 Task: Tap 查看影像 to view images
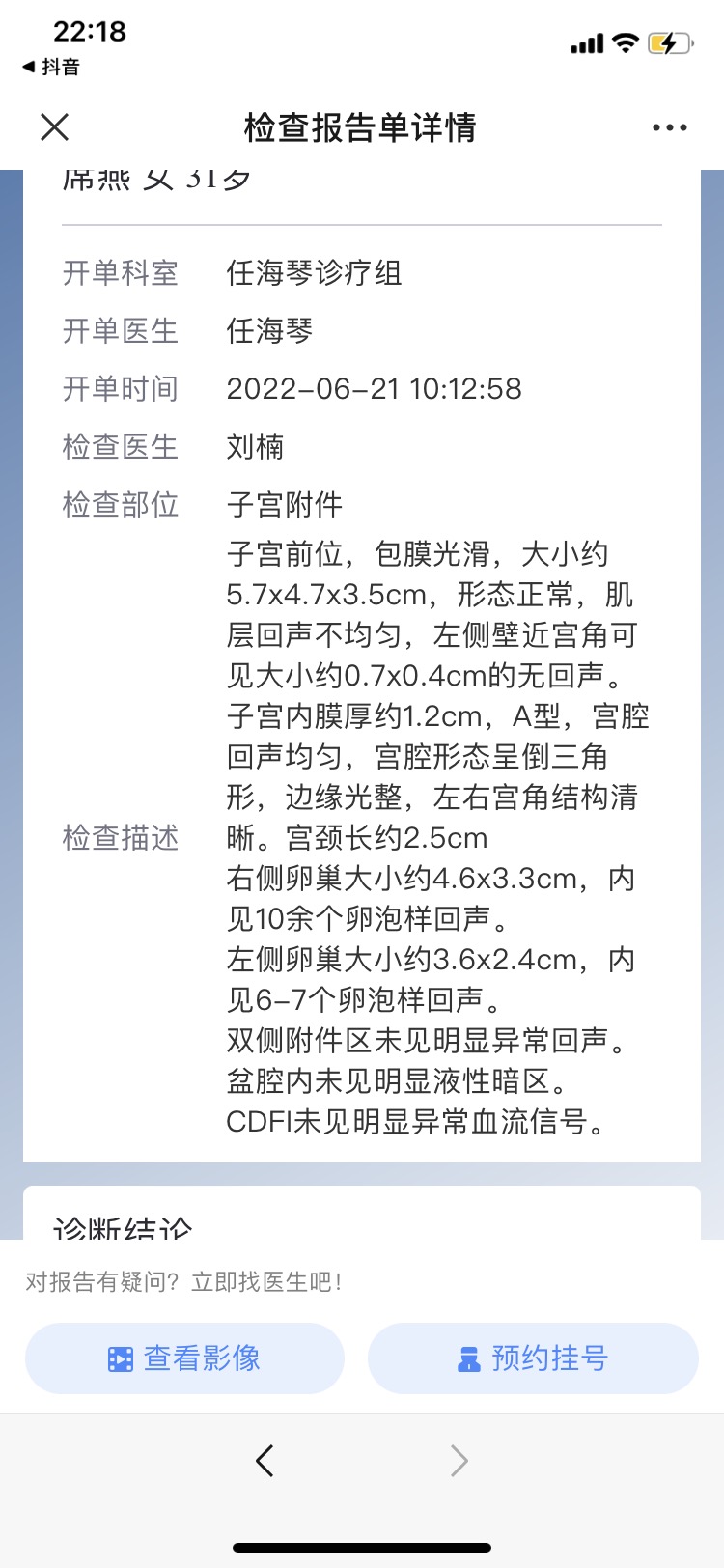[x=184, y=1358]
